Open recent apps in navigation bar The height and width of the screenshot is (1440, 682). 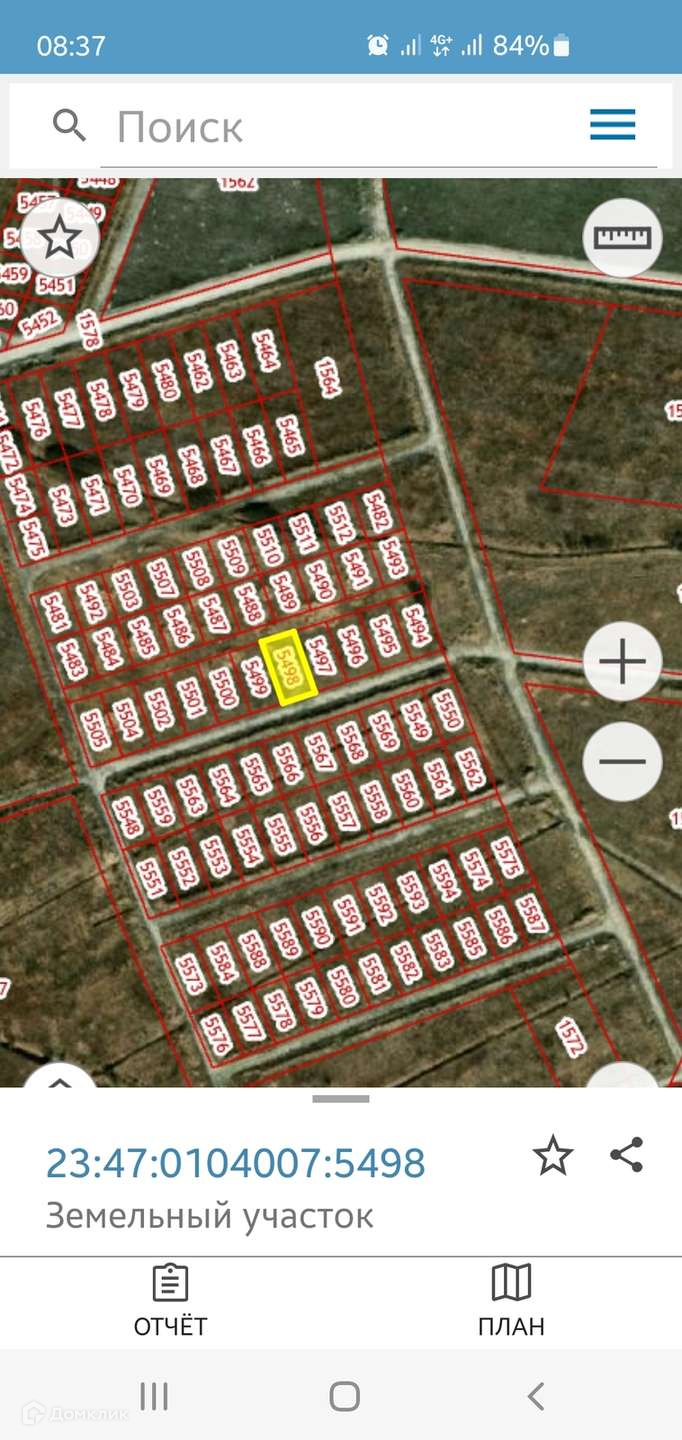(x=154, y=1396)
